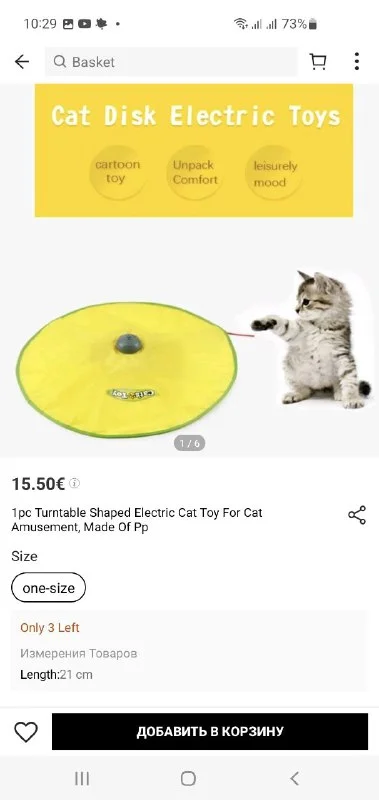Add product to wishlist with heart

[x=26, y=732]
